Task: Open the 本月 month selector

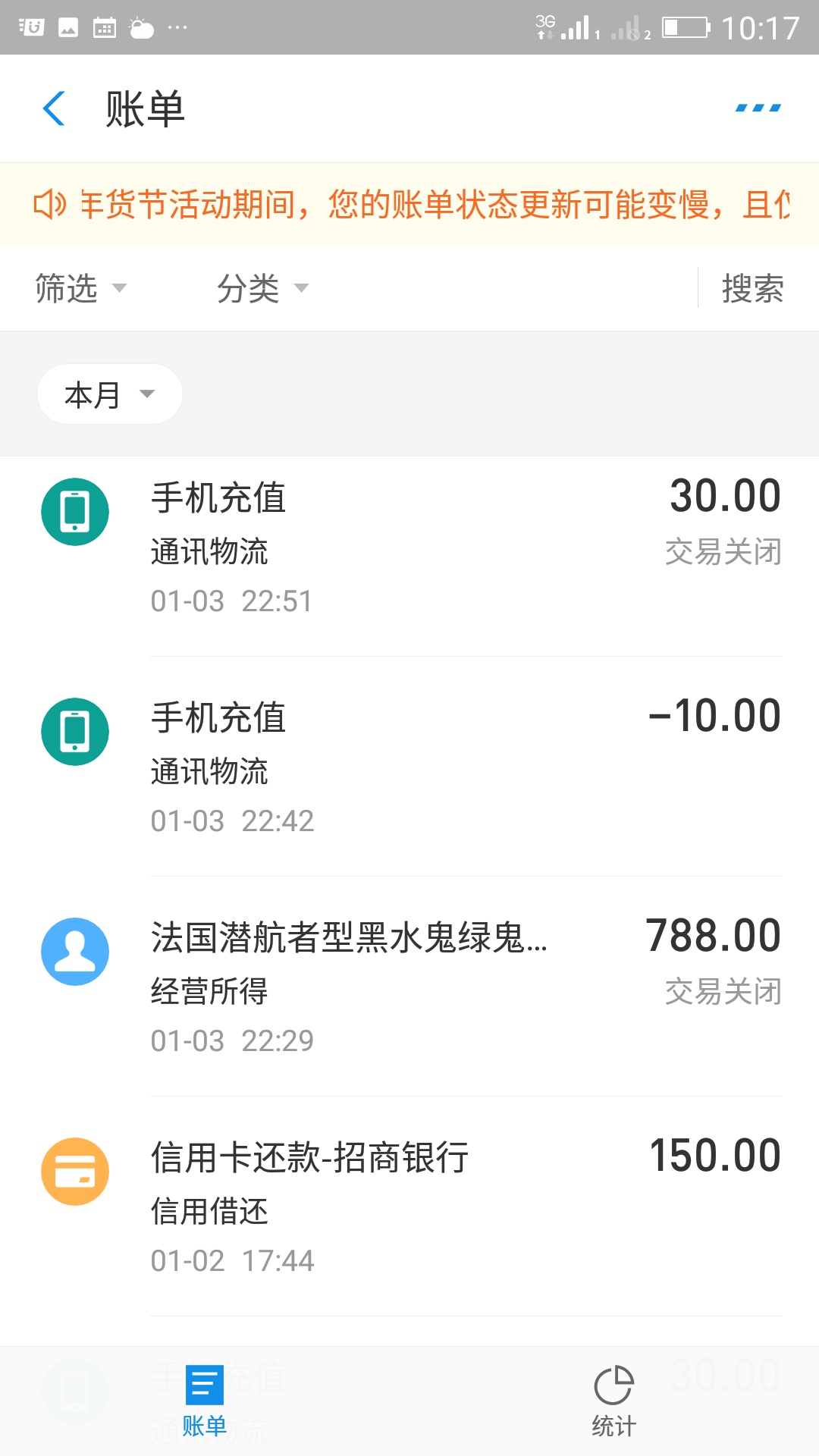Action: pos(110,394)
